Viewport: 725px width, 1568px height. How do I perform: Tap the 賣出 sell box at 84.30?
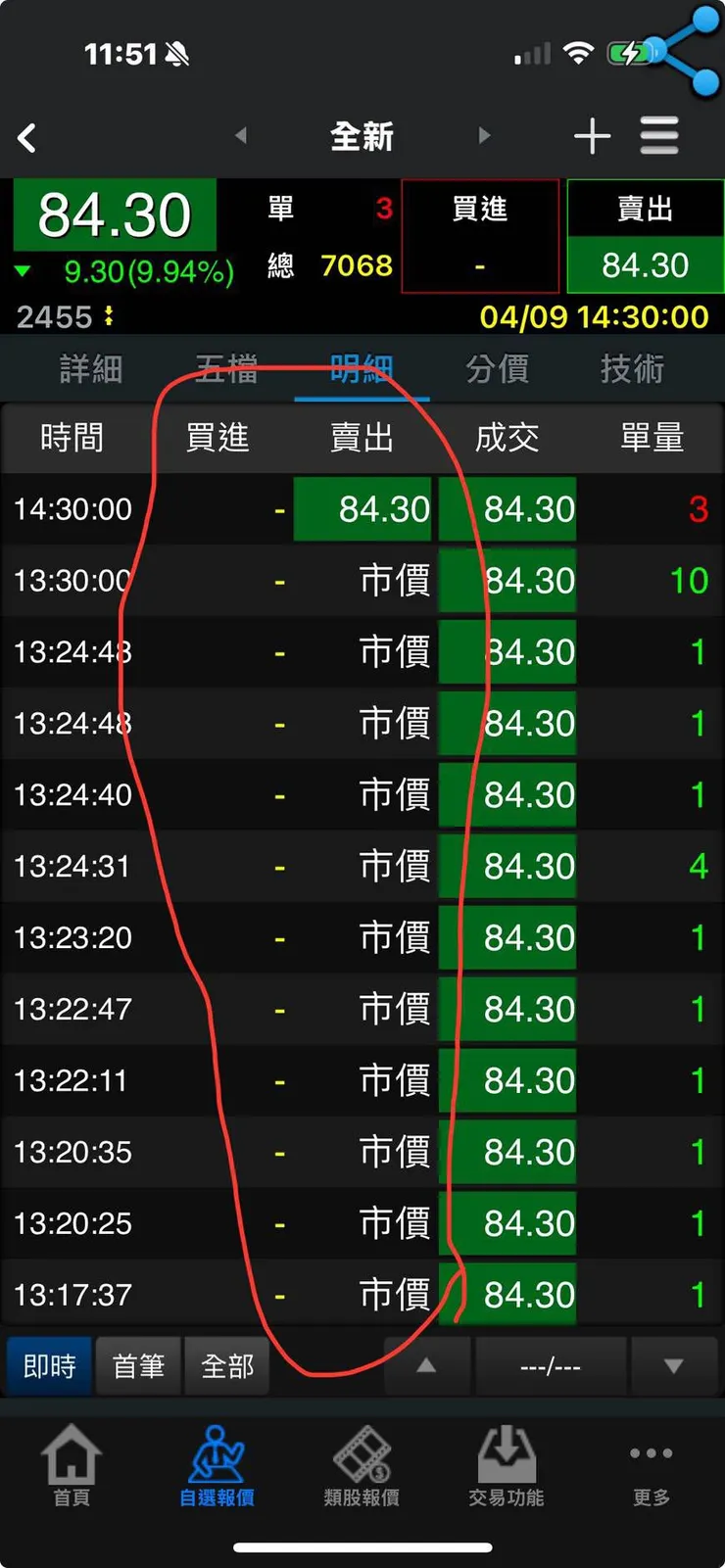645,236
